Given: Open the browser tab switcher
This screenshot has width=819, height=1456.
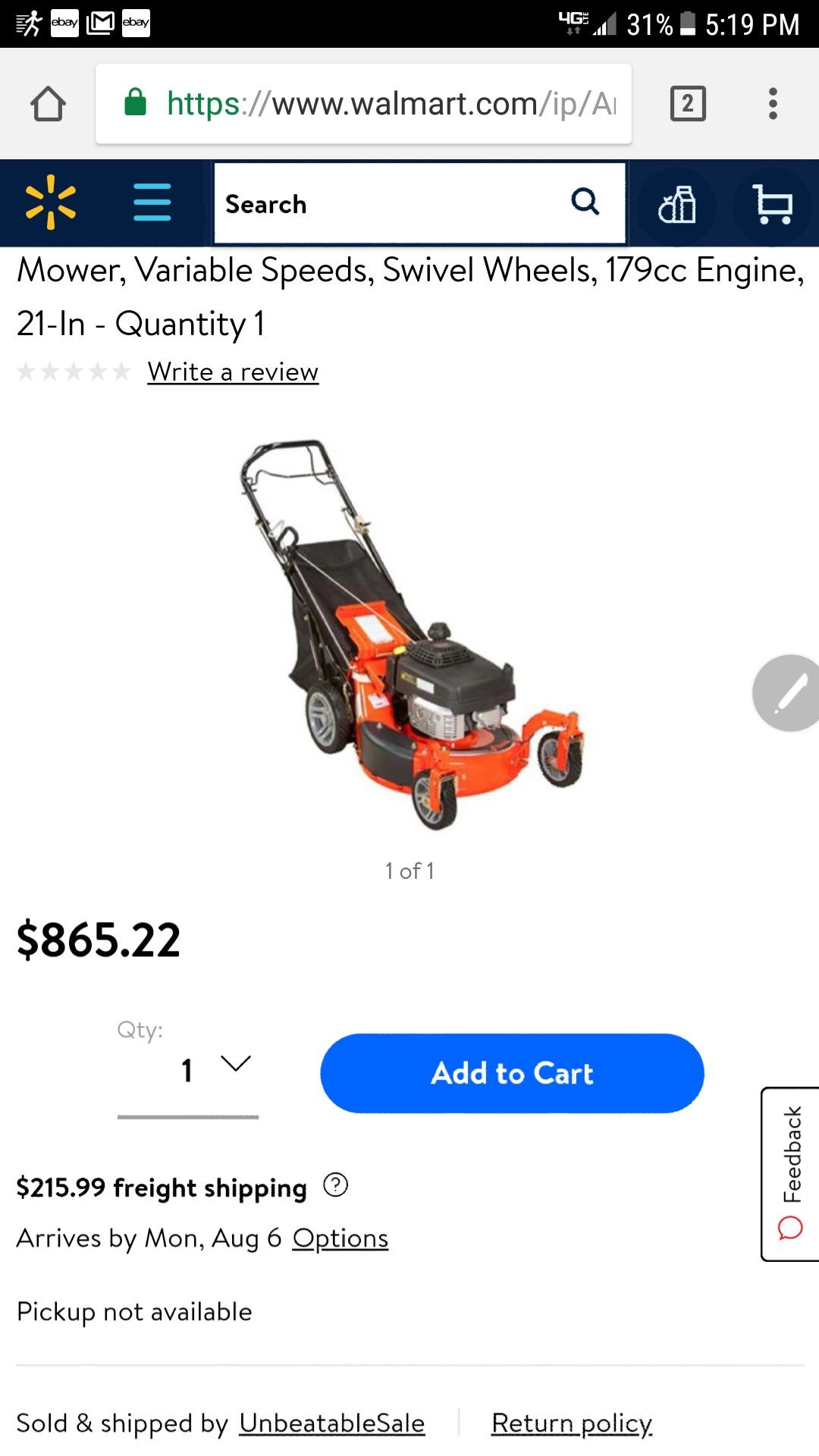Looking at the screenshot, I should point(688,104).
